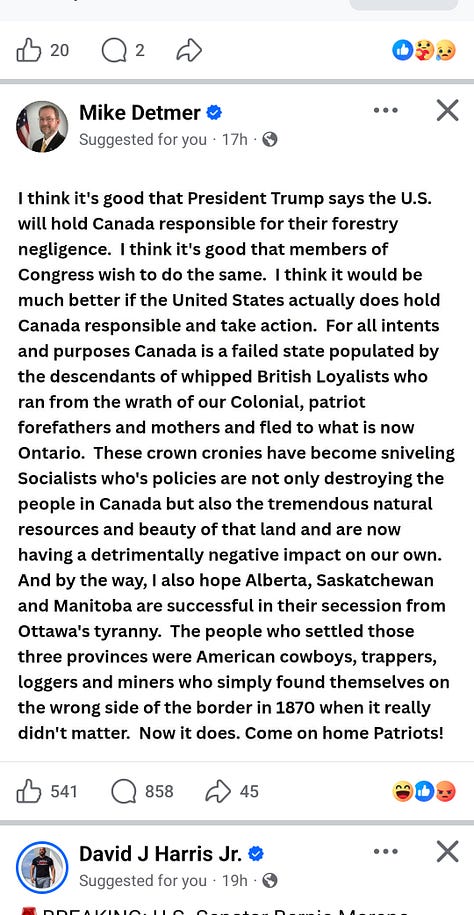Image resolution: width=474 pixels, height=915 pixels.
Task: Open David J Harris Jr.'s profile
Action: (161, 854)
